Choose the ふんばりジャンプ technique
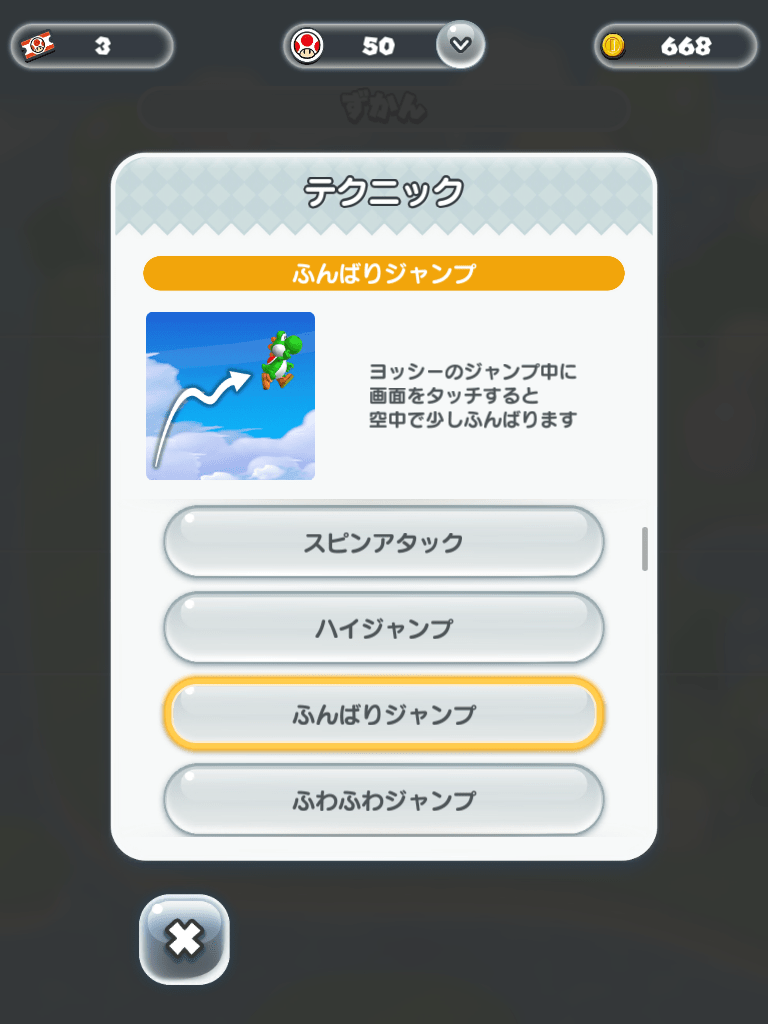This screenshot has width=768, height=1024. click(384, 714)
